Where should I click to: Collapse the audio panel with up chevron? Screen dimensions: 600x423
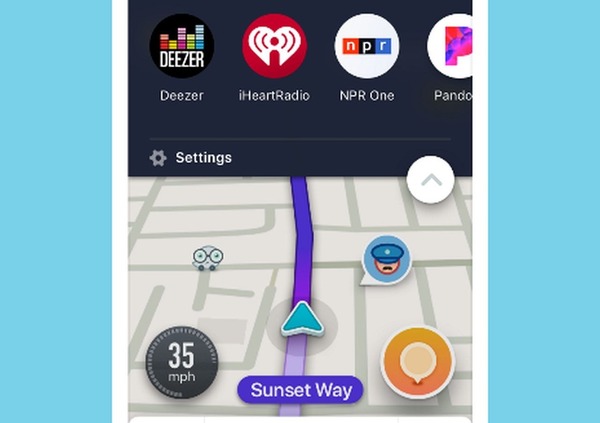pos(431,181)
